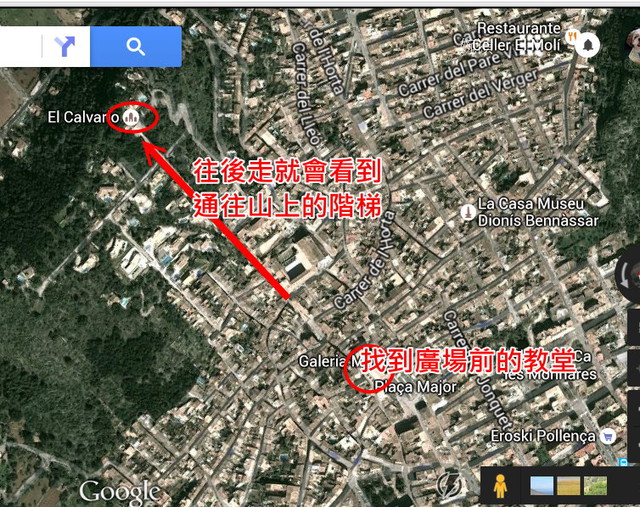Open La Casa Museu Dionís Bennassar marker

[468, 211]
